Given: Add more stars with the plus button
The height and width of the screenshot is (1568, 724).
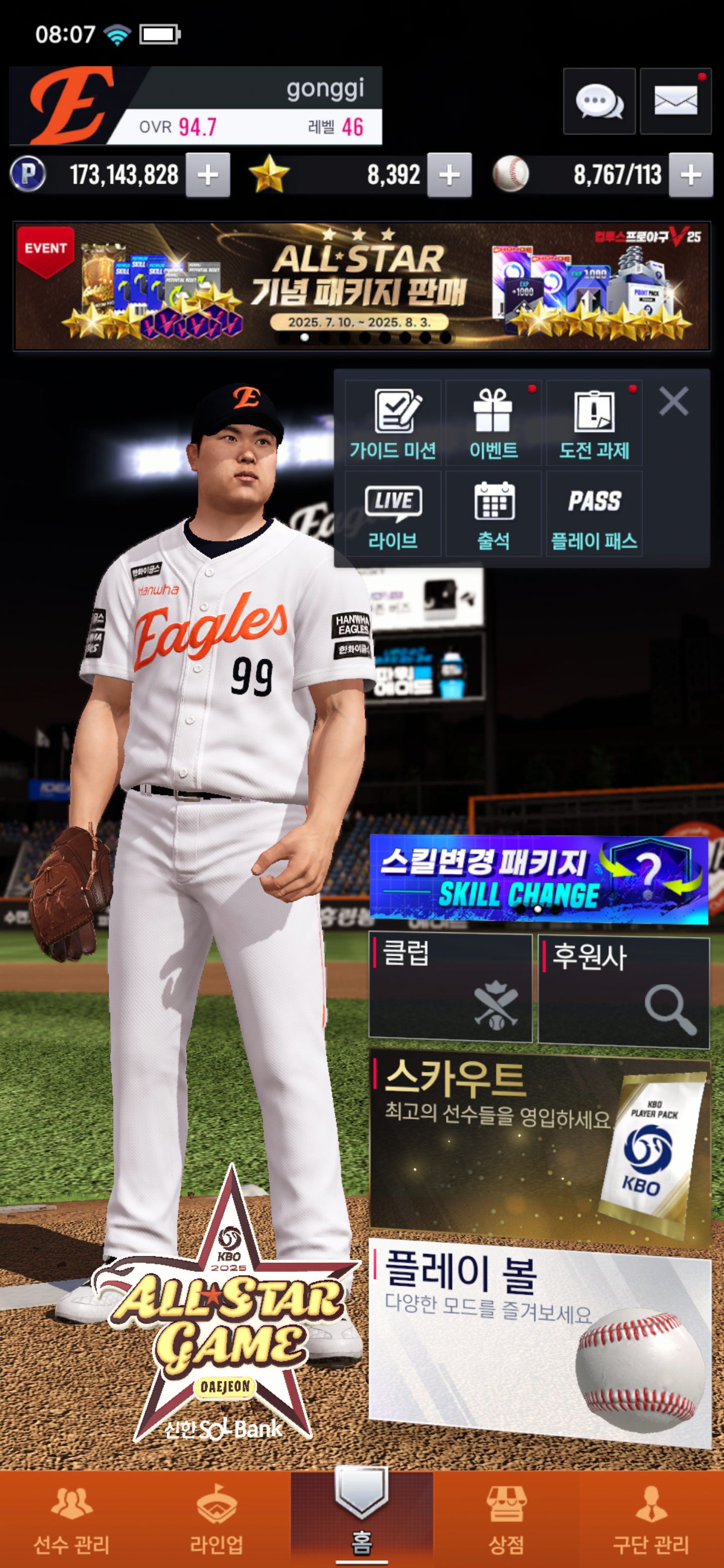Looking at the screenshot, I should click(x=449, y=175).
